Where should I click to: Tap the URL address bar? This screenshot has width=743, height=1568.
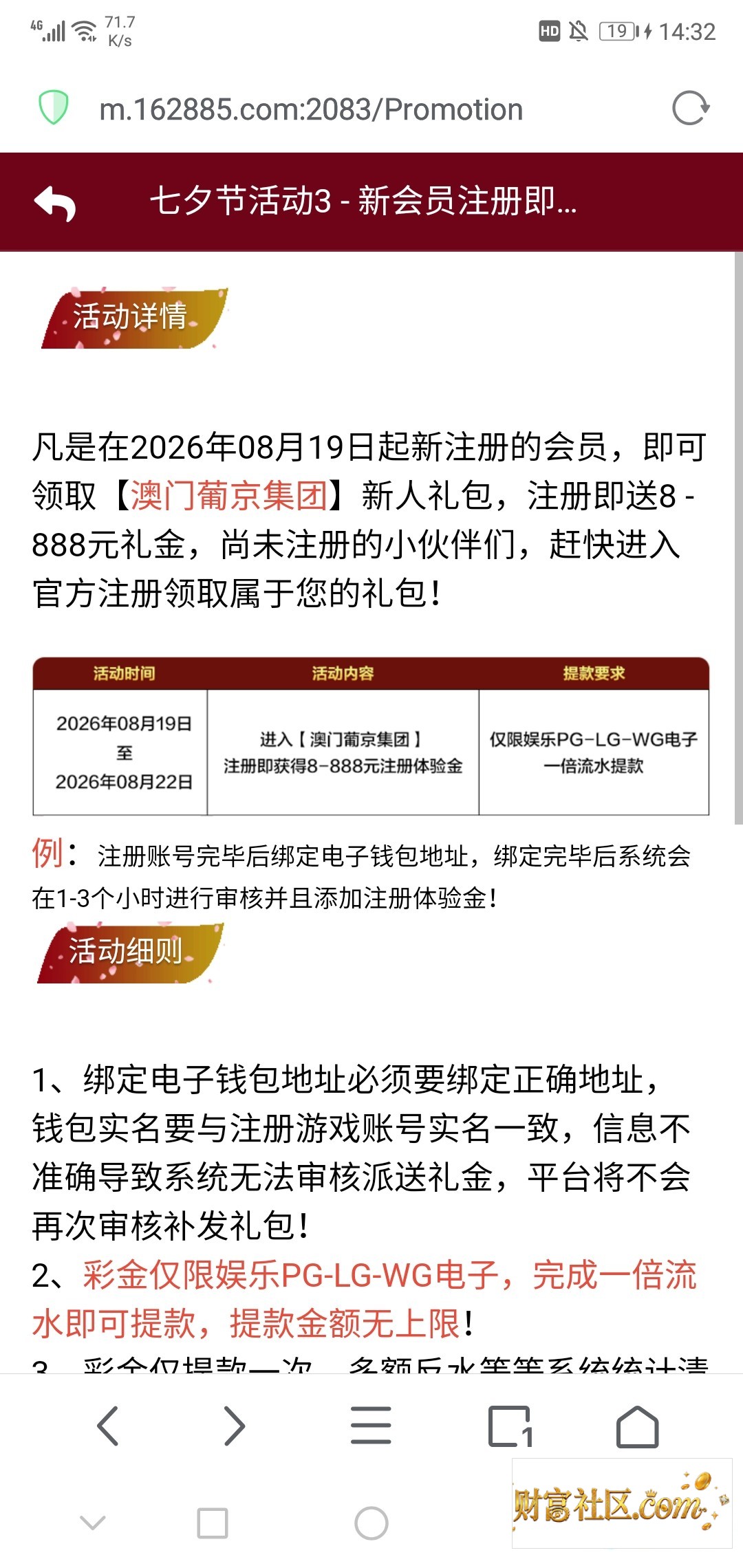[311, 109]
